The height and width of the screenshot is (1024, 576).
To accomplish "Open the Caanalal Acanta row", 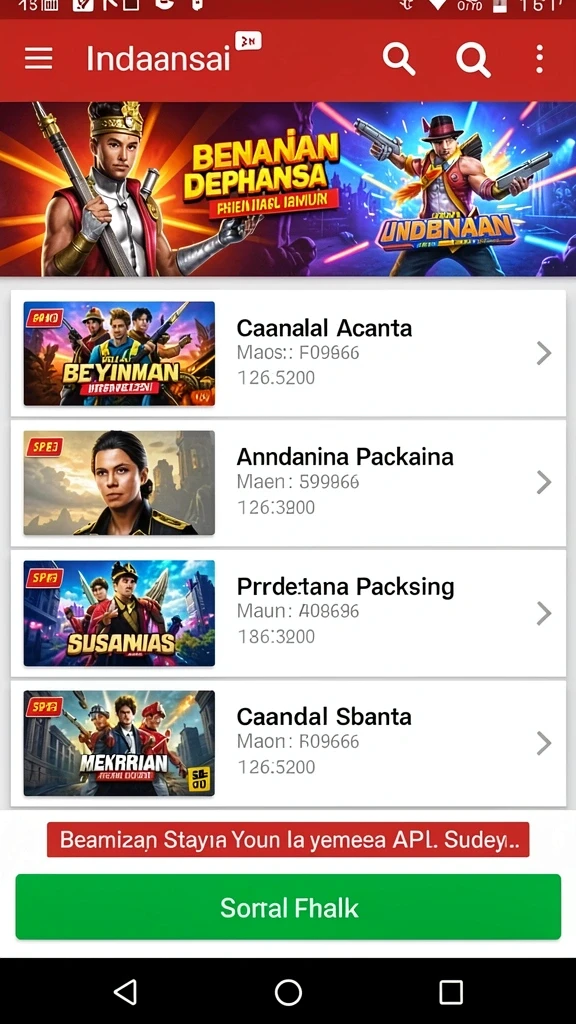I will point(288,353).
